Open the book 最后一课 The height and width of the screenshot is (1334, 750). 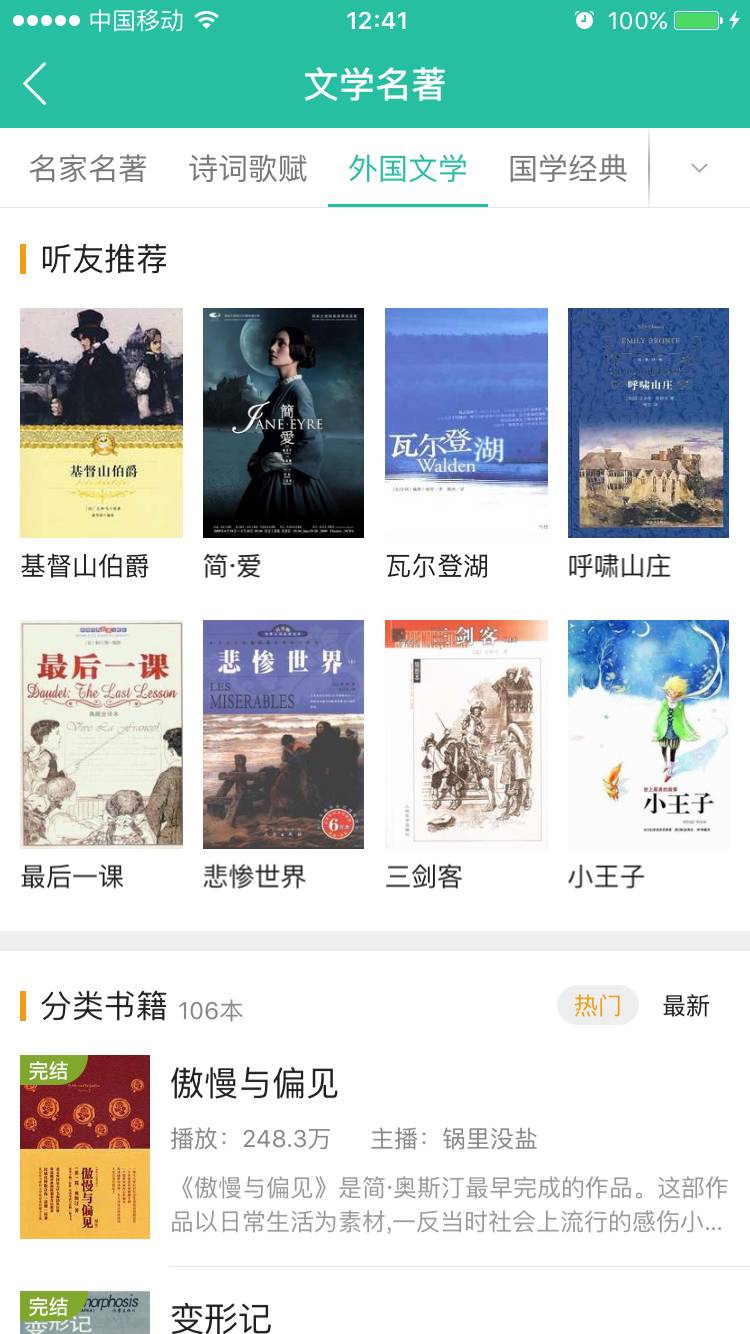coord(101,734)
